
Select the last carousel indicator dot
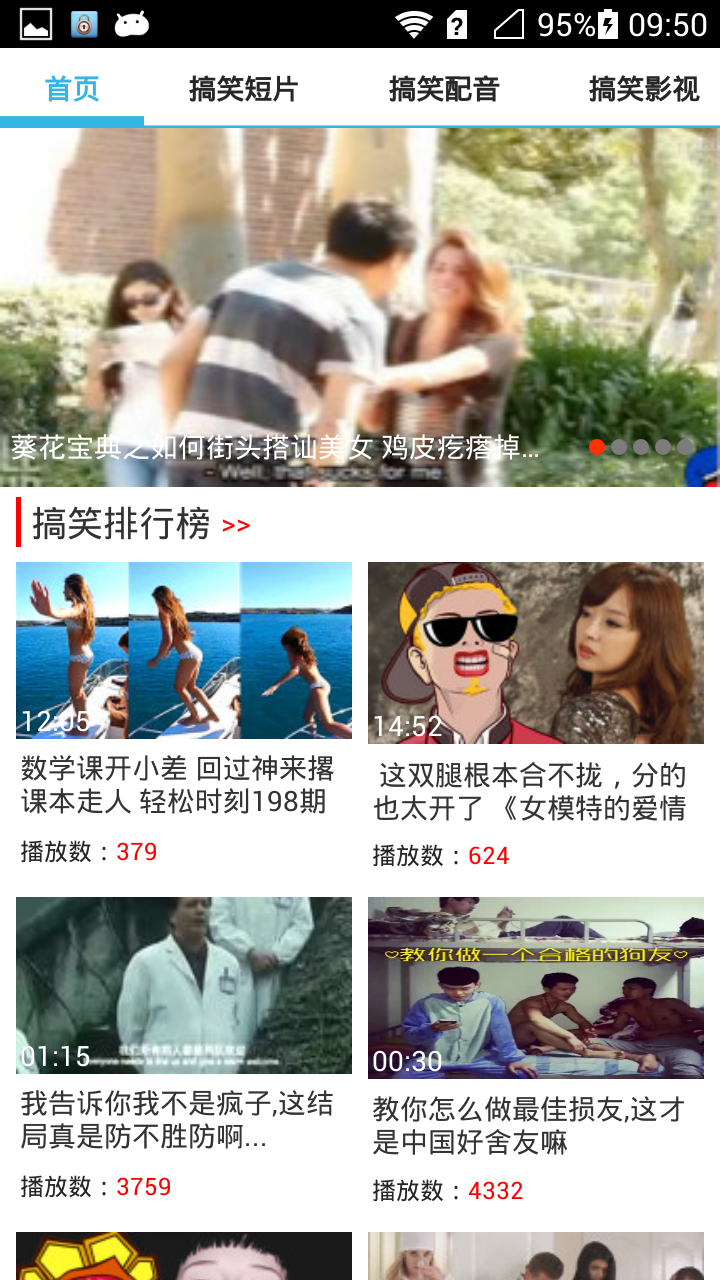point(684,447)
